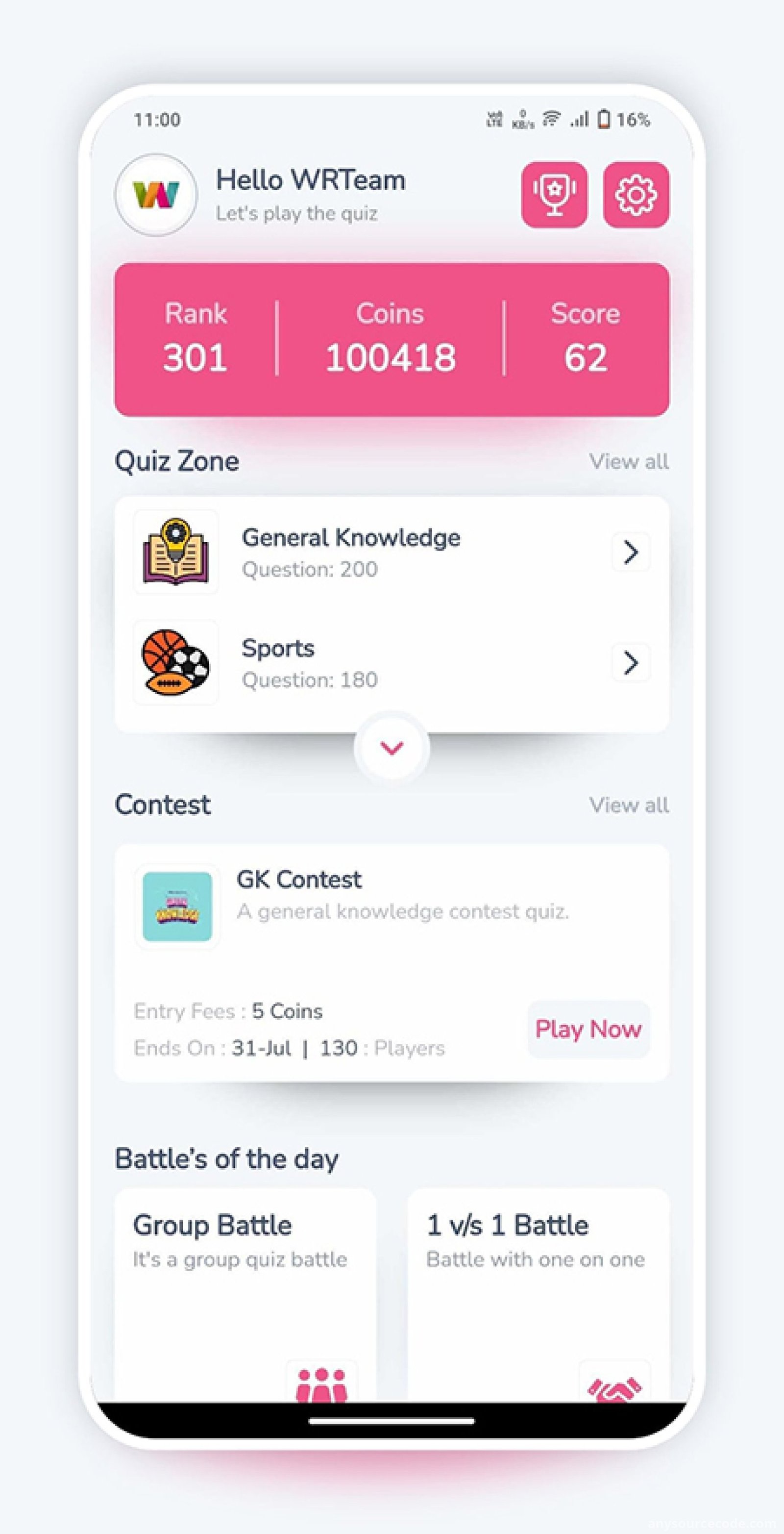View all contests
Viewport: 784px width, 1534px height.
point(629,805)
